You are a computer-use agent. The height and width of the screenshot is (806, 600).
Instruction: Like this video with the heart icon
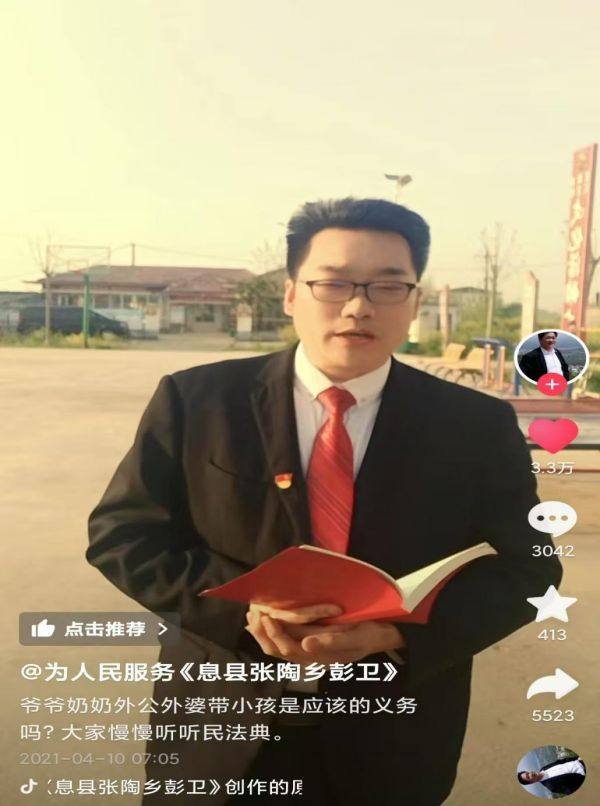pyautogui.click(x=552, y=435)
